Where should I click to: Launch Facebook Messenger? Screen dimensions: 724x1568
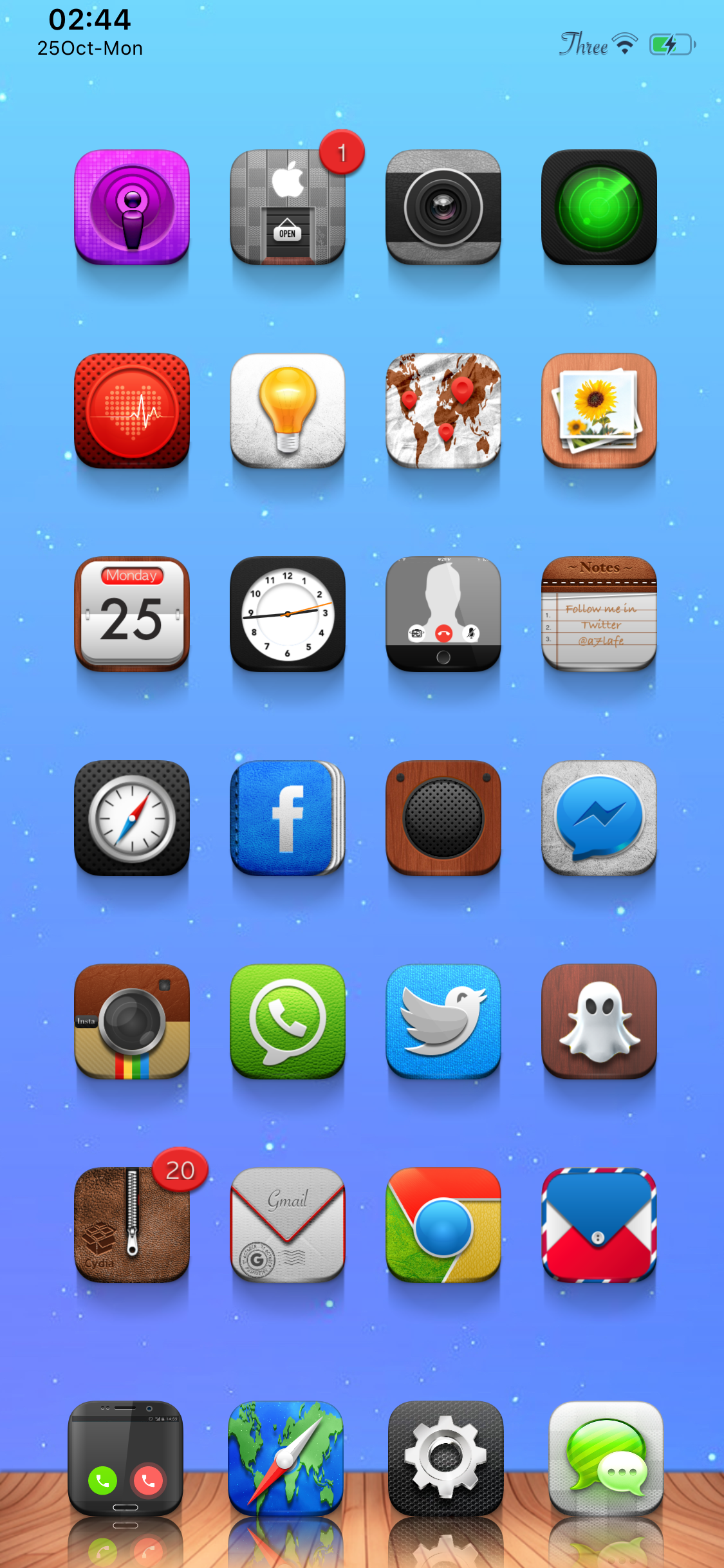pyautogui.click(x=599, y=817)
